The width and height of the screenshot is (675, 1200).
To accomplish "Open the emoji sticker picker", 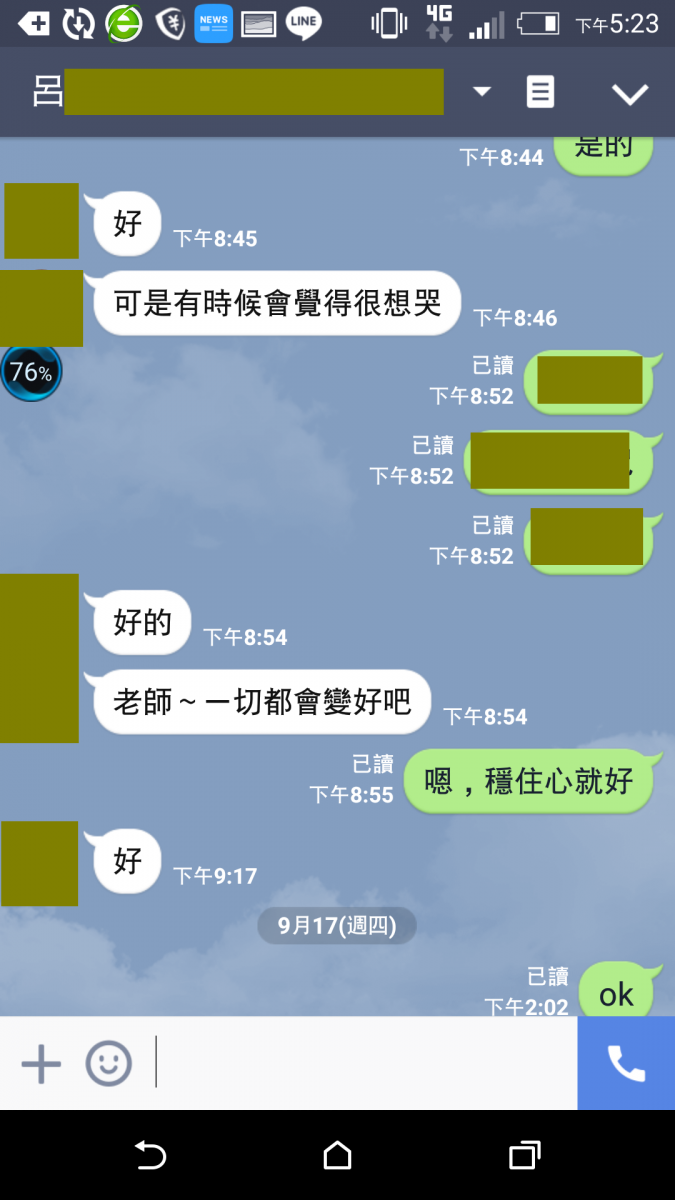I will point(108,1064).
